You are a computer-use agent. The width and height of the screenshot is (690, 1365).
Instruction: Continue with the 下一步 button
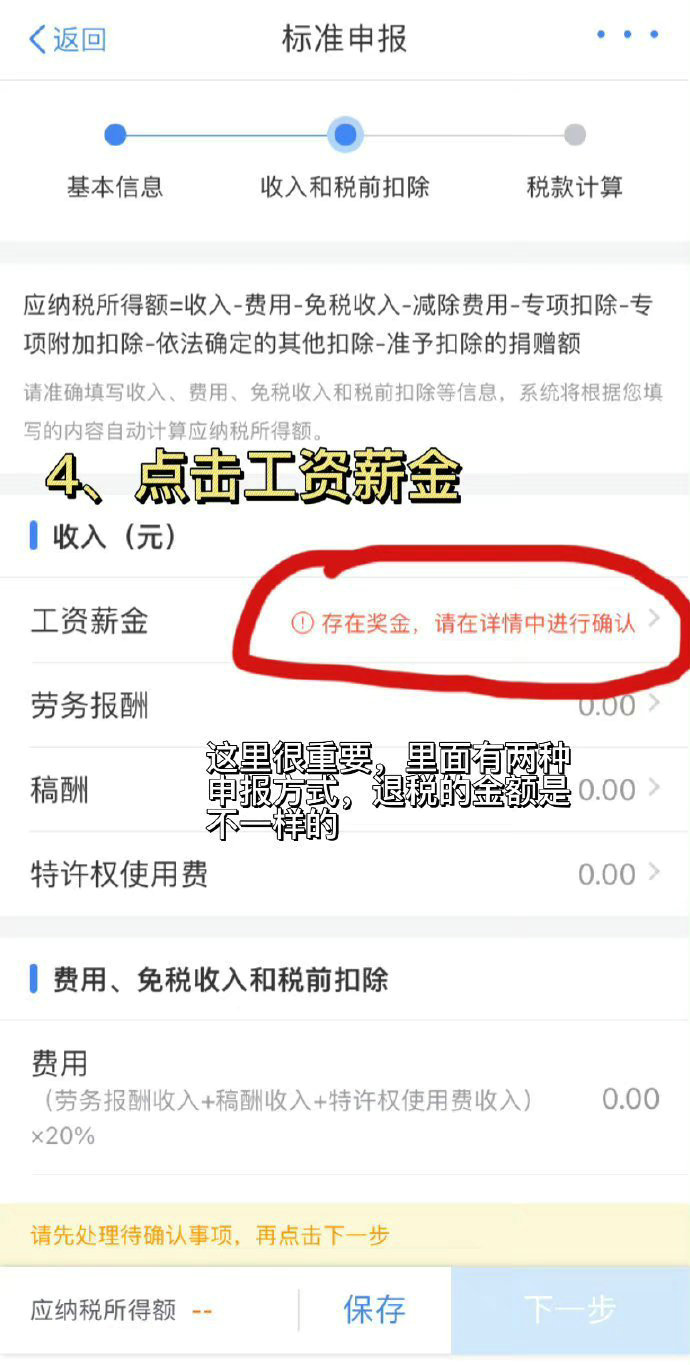coord(569,1309)
